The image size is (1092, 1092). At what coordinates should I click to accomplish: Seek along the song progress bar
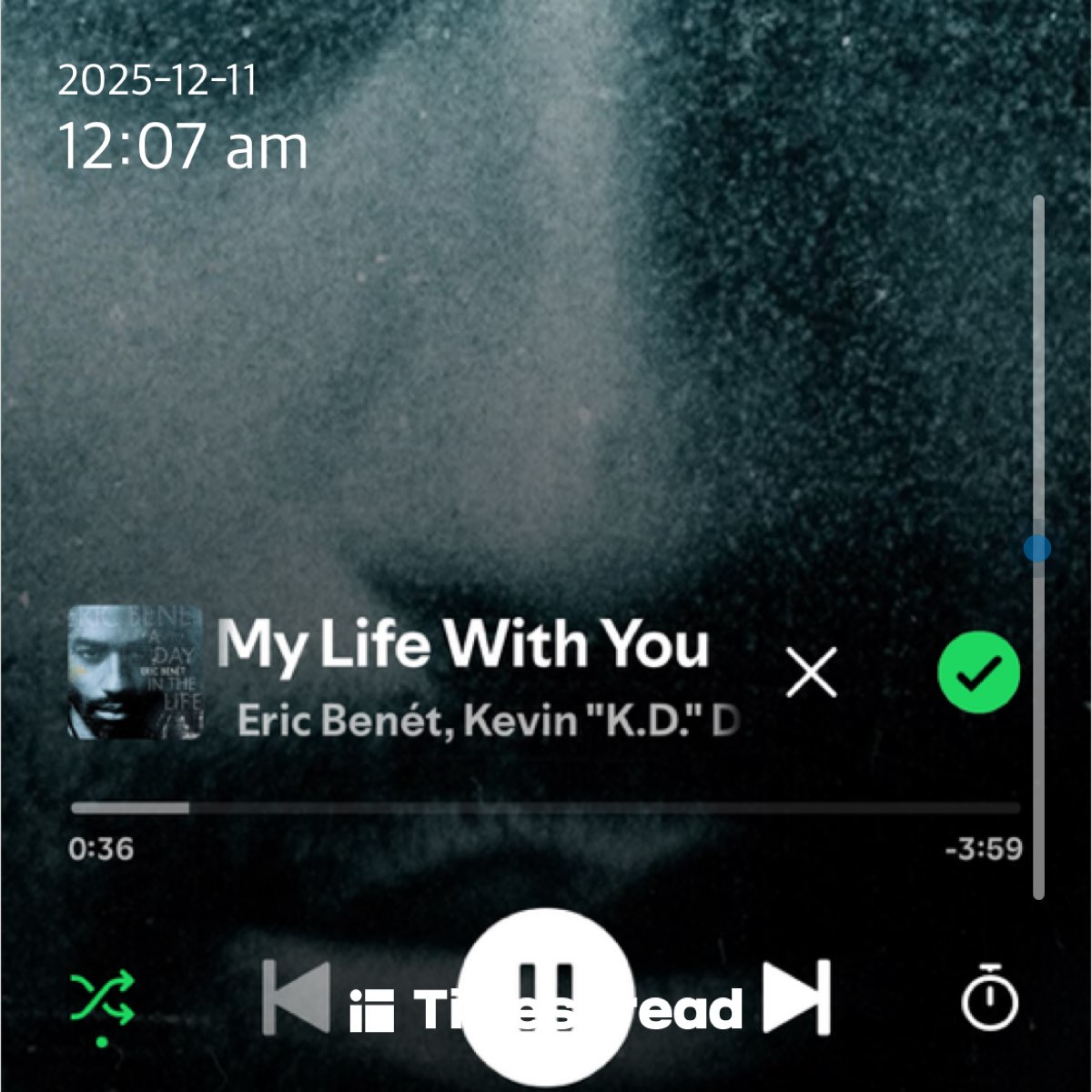point(546,808)
